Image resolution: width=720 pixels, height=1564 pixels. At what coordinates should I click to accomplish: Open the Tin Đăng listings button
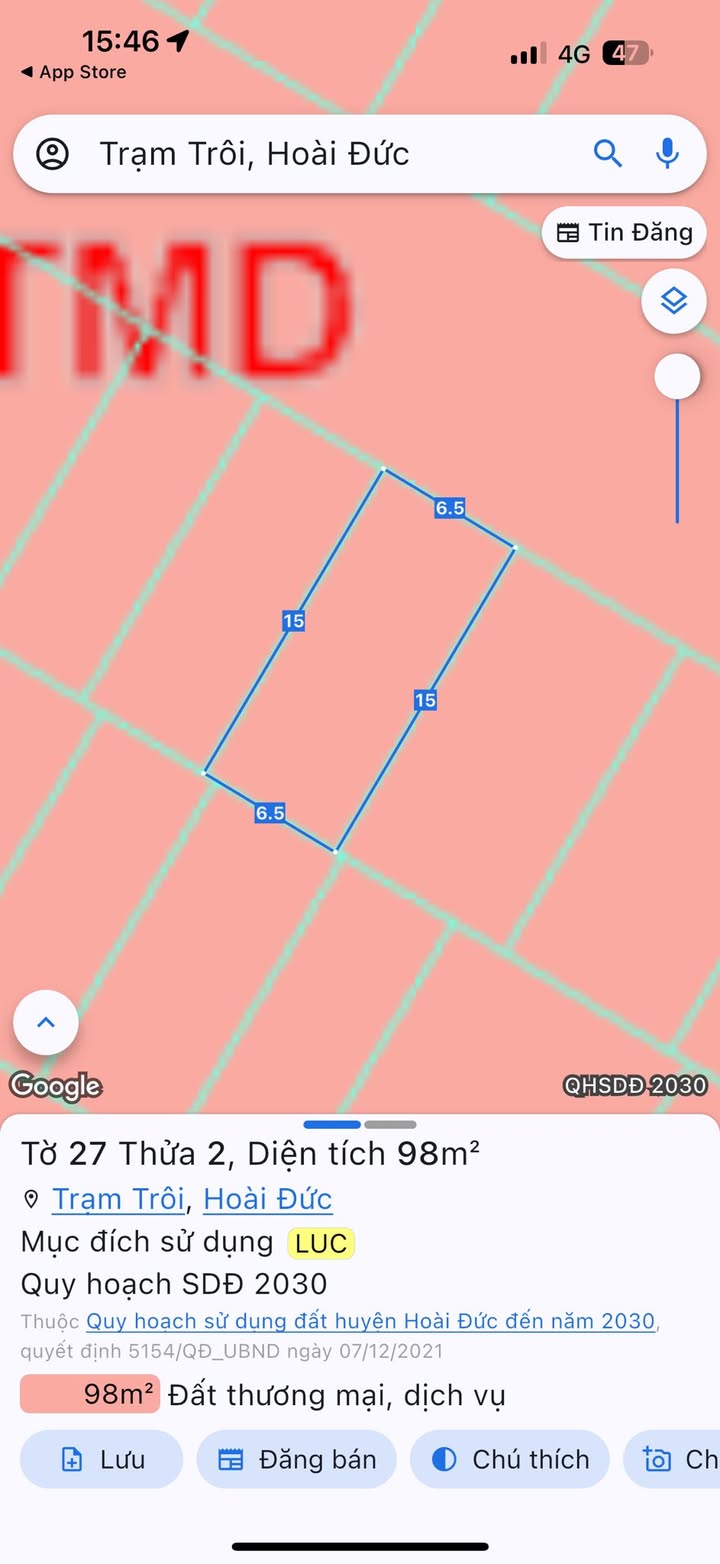(x=624, y=233)
